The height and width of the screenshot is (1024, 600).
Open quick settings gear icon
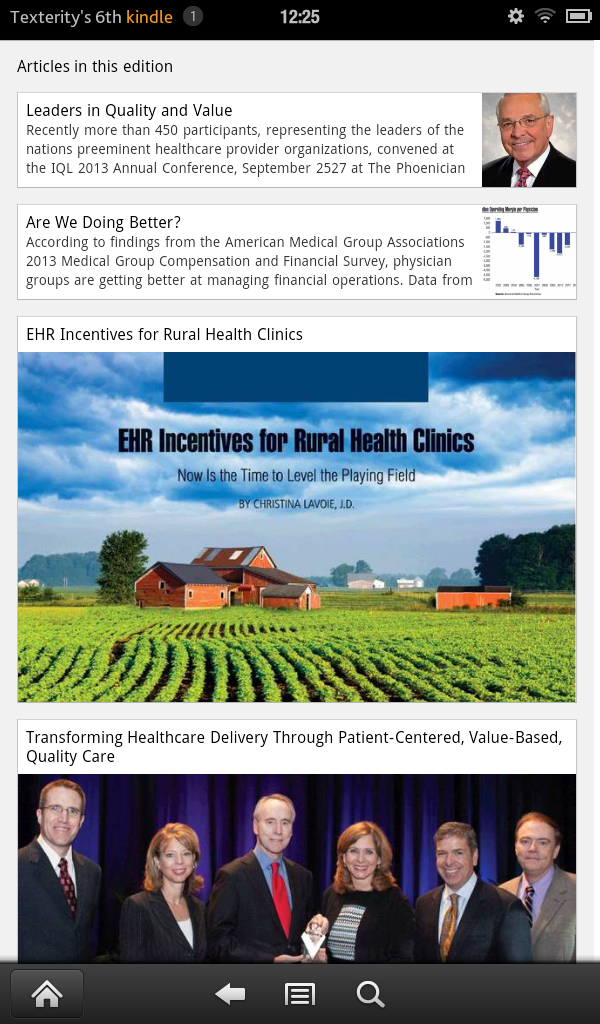(x=516, y=16)
